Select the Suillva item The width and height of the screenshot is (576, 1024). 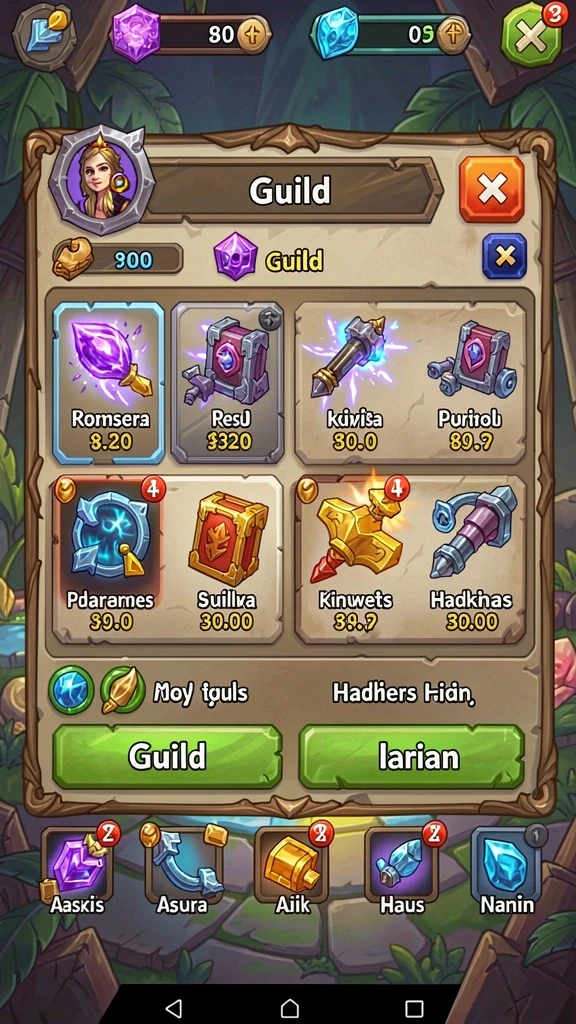227,559
